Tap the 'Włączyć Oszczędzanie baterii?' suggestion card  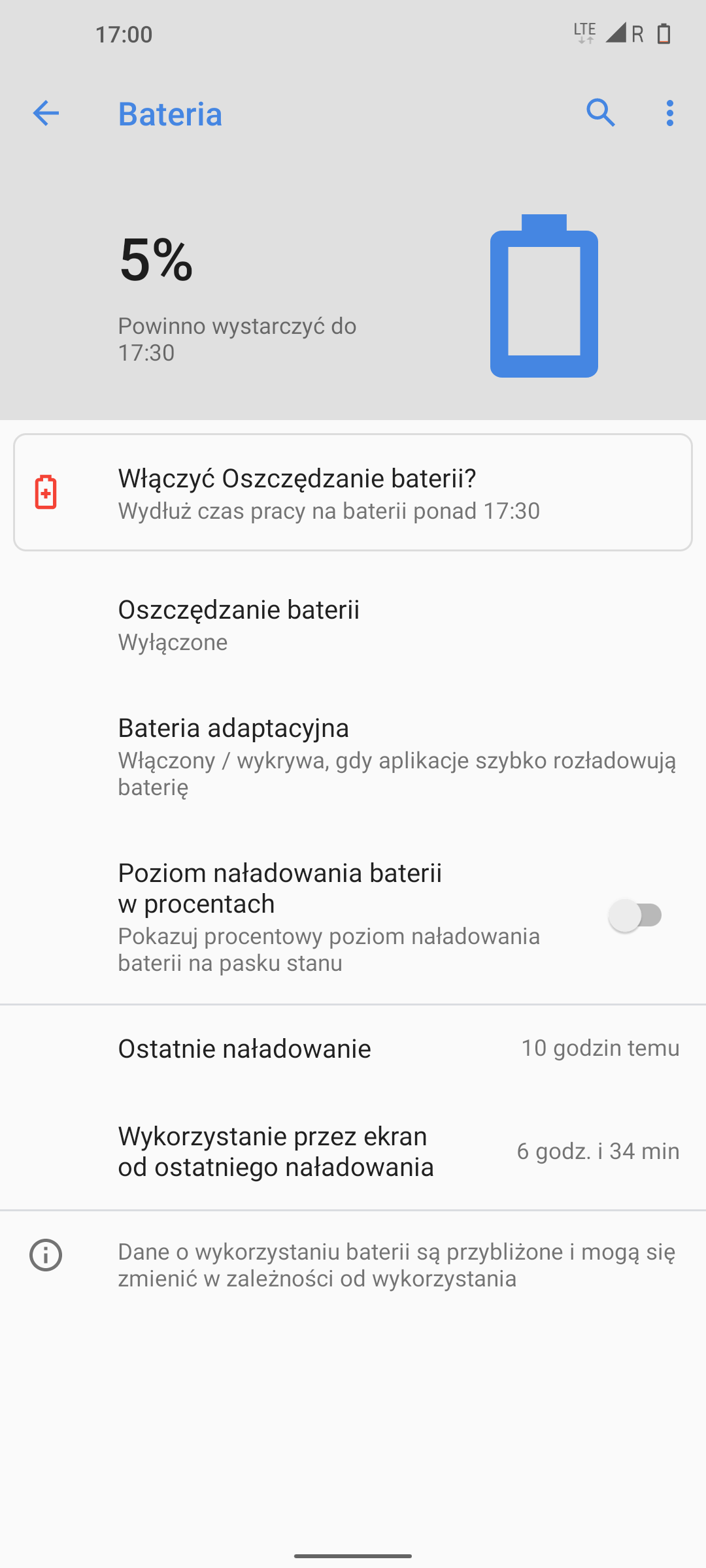[x=353, y=493]
